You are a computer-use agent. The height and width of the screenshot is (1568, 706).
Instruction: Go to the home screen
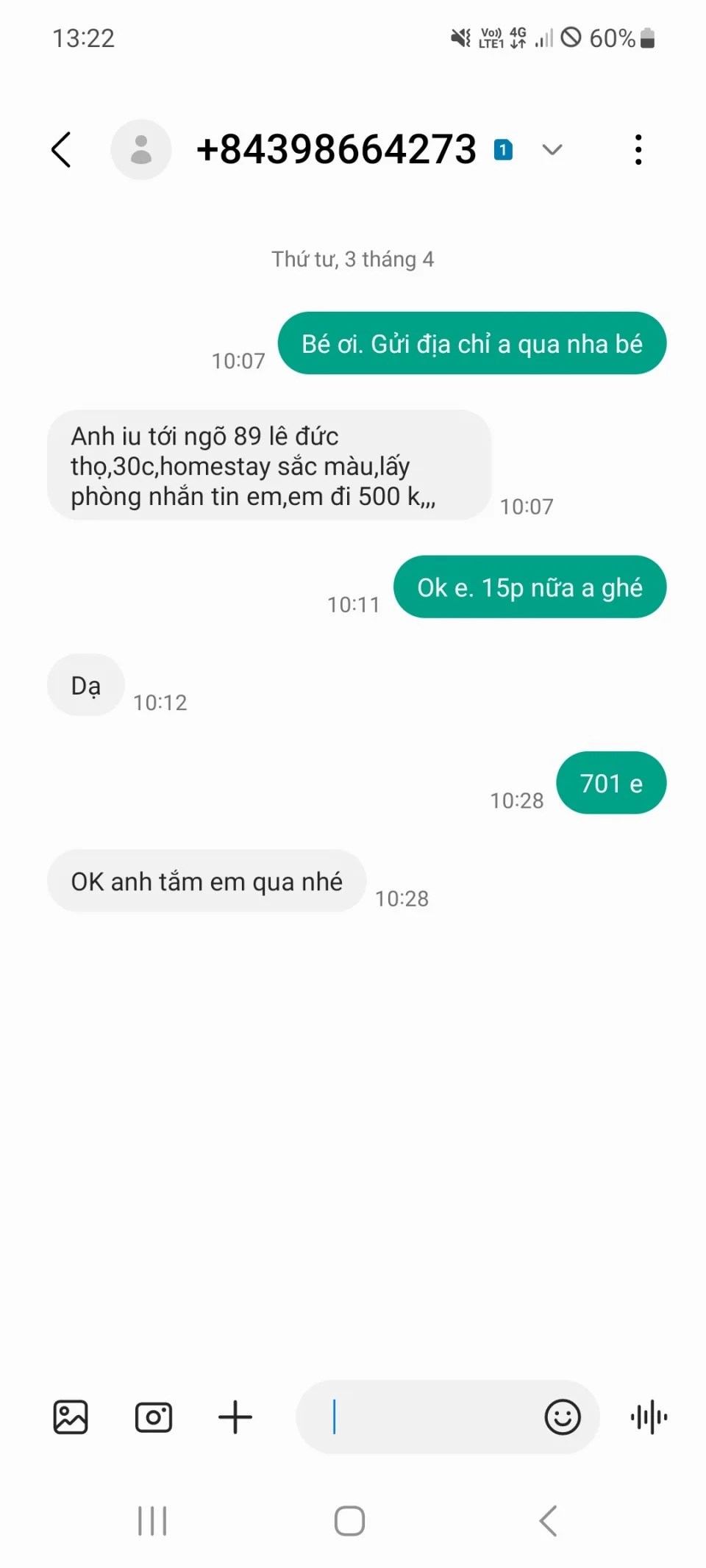tap(349, 1520)
